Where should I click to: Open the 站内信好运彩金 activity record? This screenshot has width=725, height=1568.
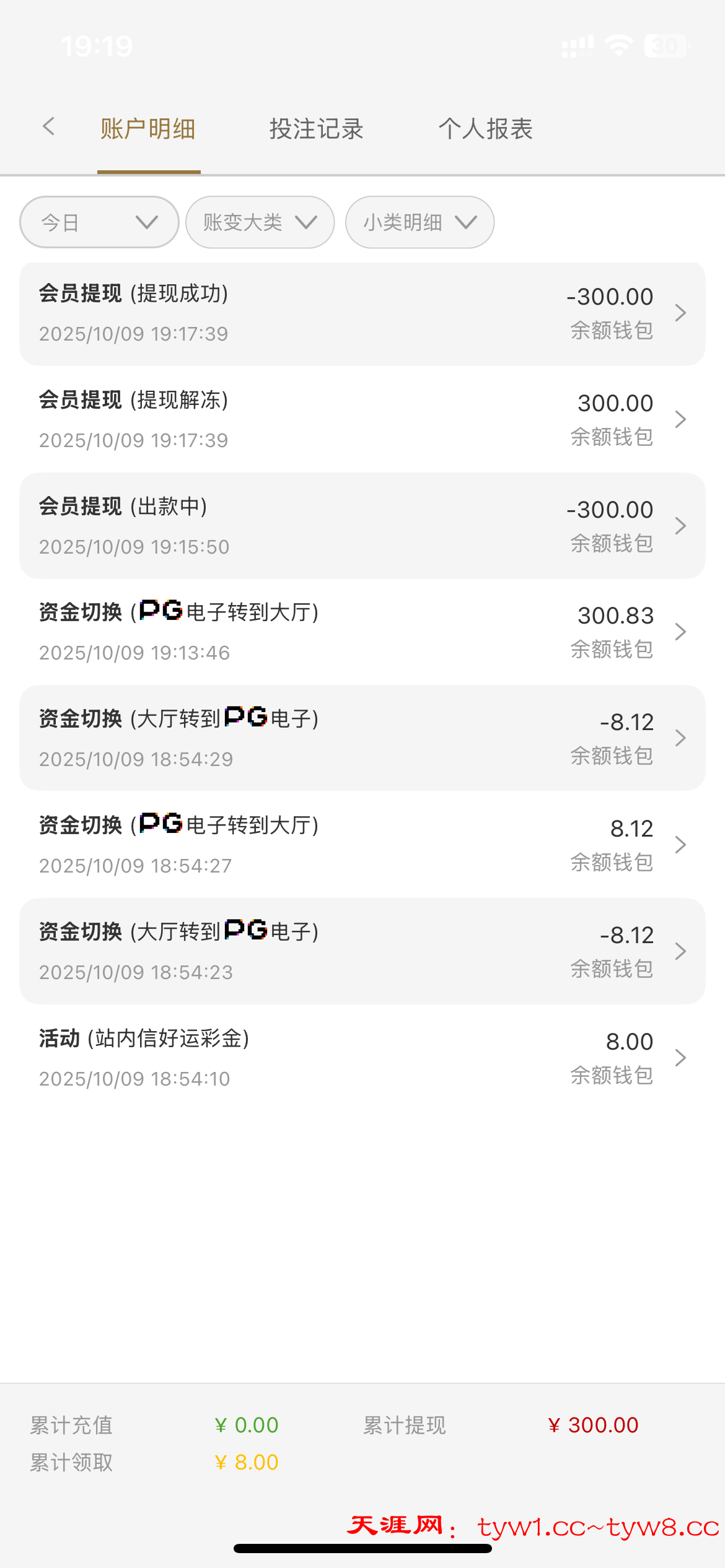pos(362,1058)
